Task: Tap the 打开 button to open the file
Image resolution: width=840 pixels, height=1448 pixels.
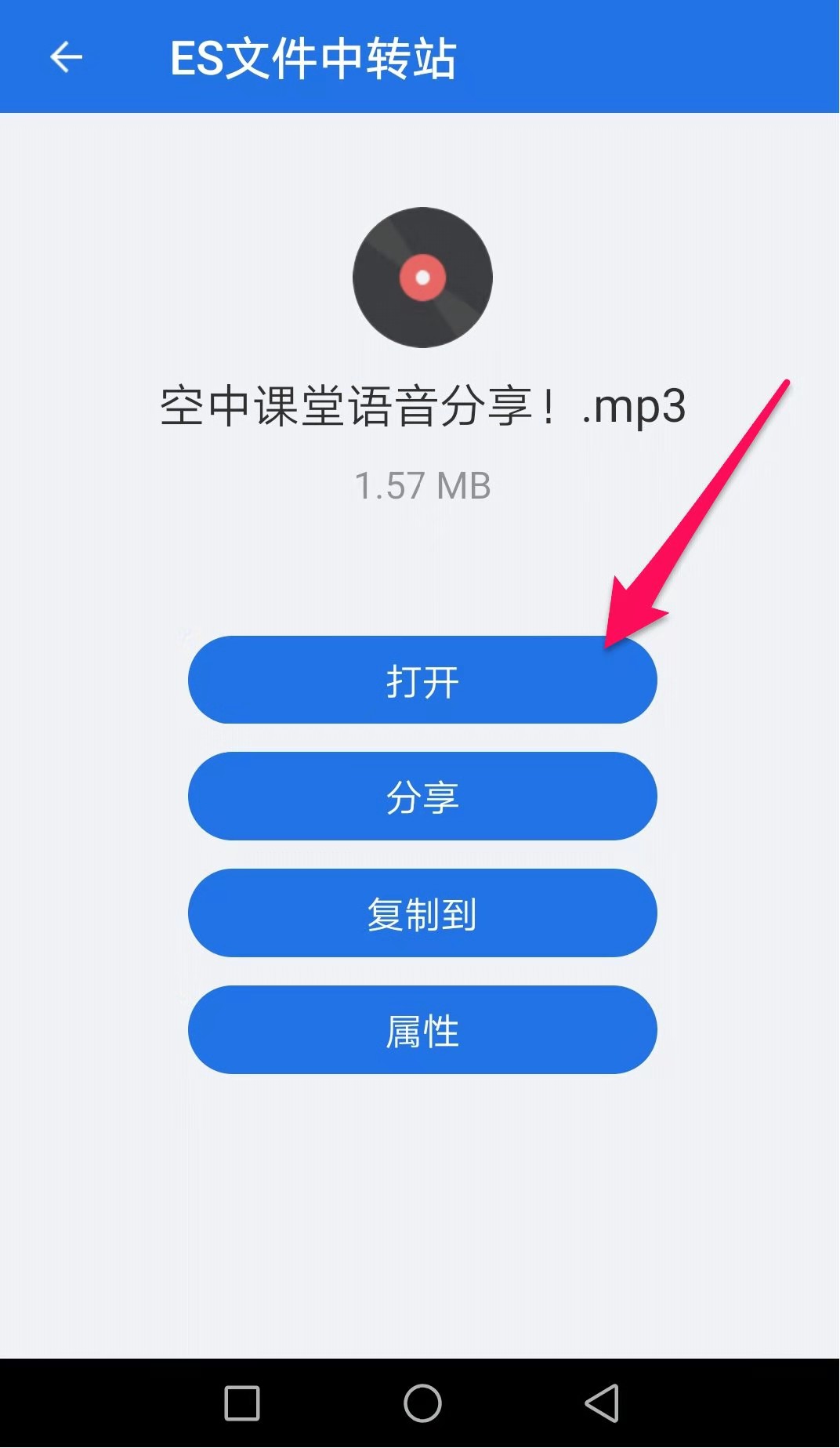Action: click(x=422, y=680)
